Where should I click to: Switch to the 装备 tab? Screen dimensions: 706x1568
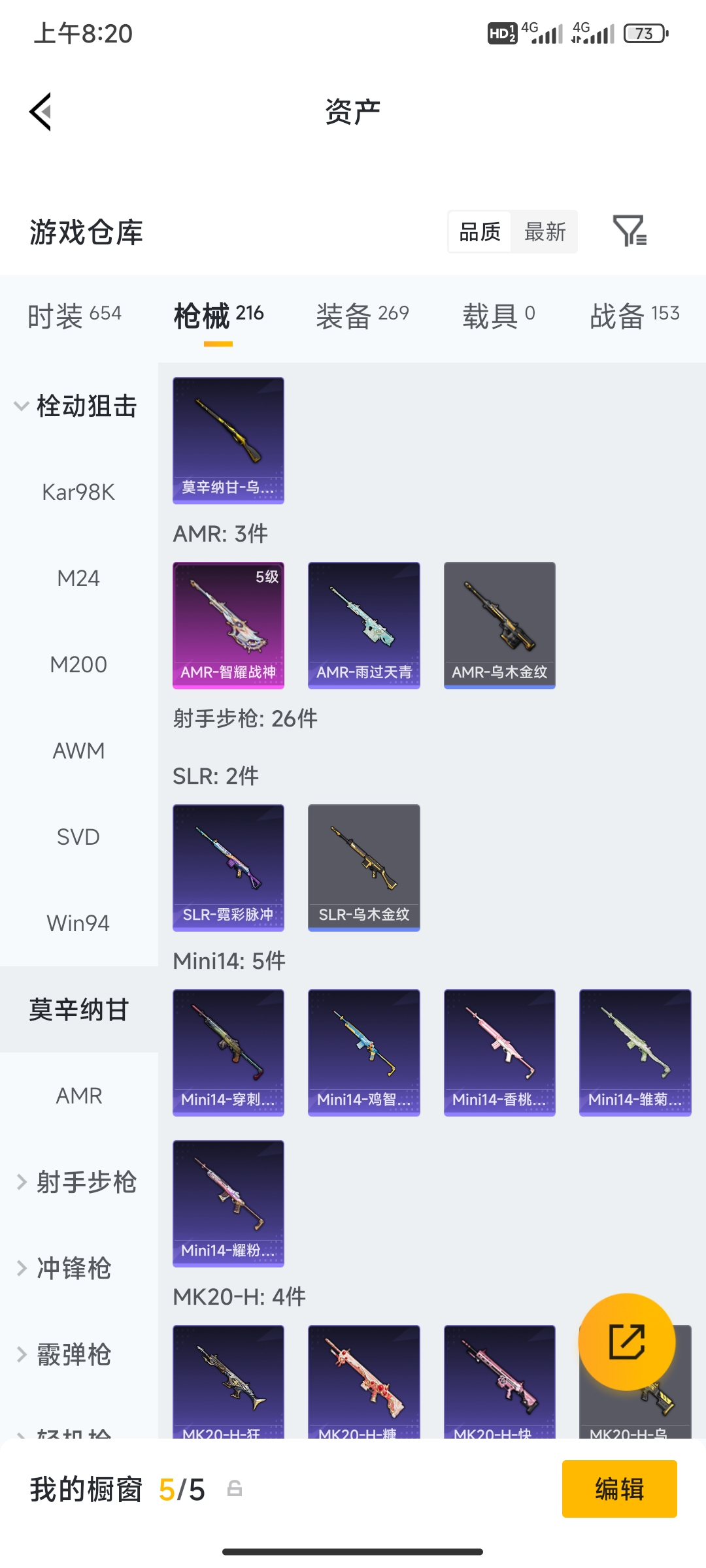pos(363,316)
